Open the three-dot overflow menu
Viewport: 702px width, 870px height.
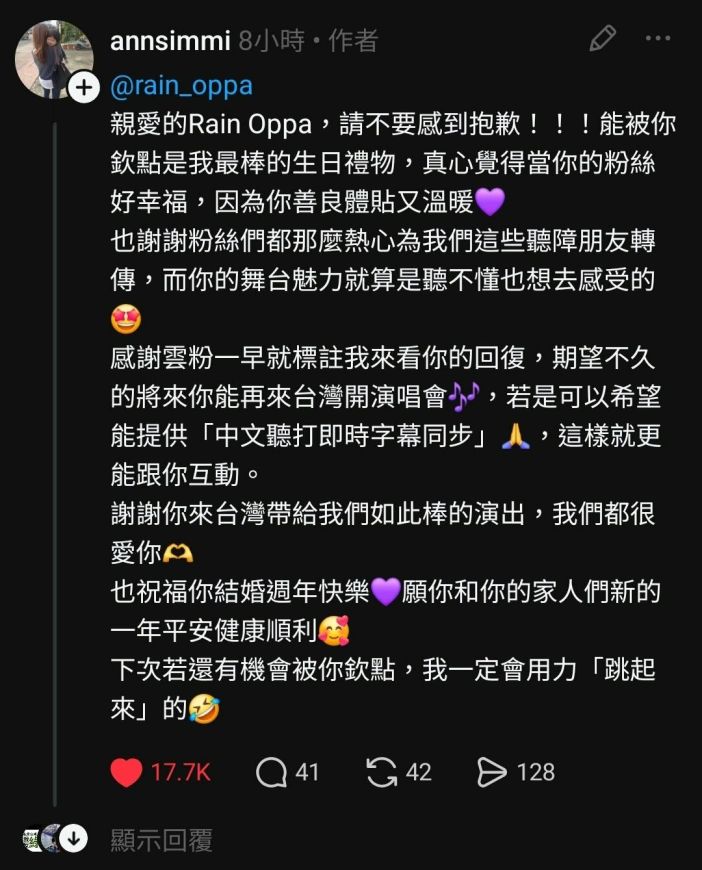657,40
